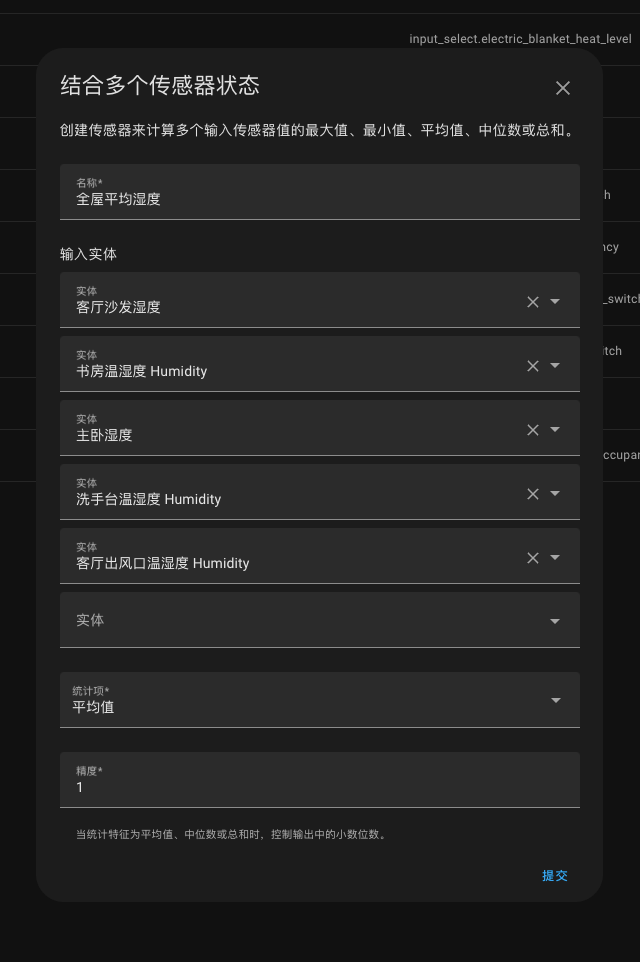The height and width of the screenshot is (962, 640).
Task: Open the 统计项 dropdown showing 平均值
Action: tap(319, 700)
